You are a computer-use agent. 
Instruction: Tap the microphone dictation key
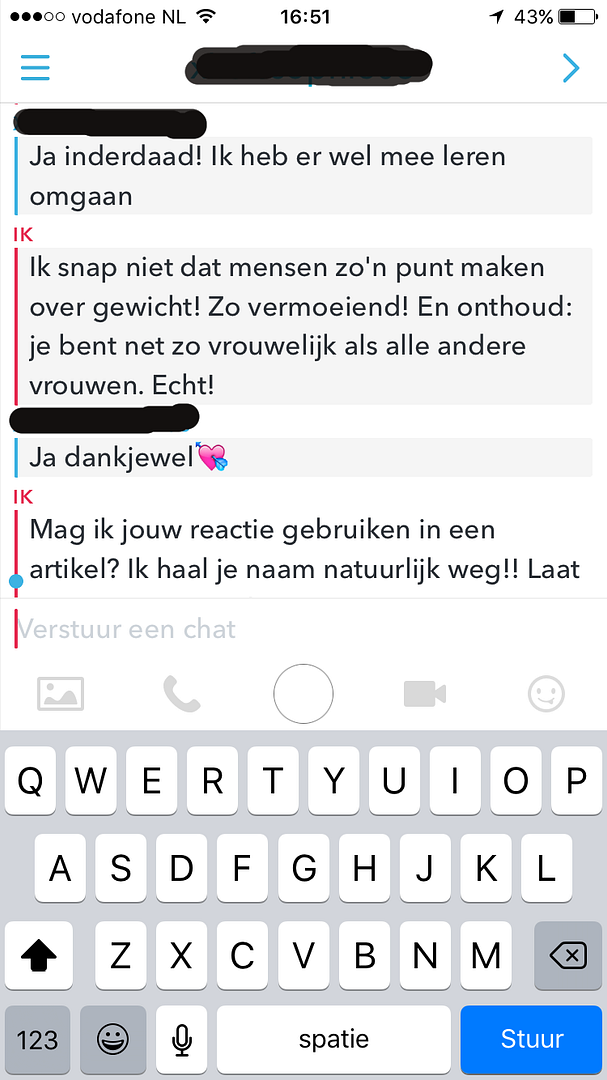tap(181, 1040)
